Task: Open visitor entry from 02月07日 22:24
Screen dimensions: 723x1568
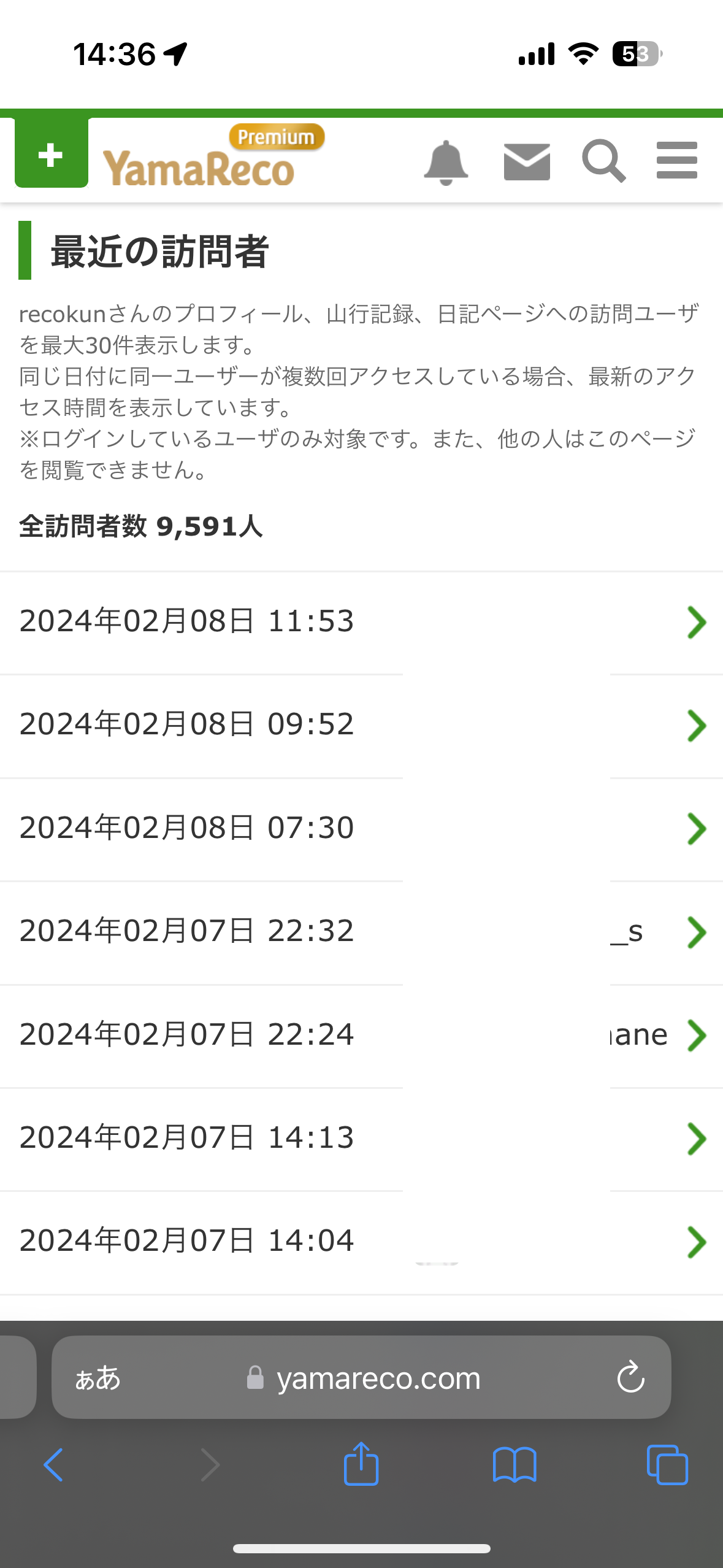Action: click(361, 1036)
